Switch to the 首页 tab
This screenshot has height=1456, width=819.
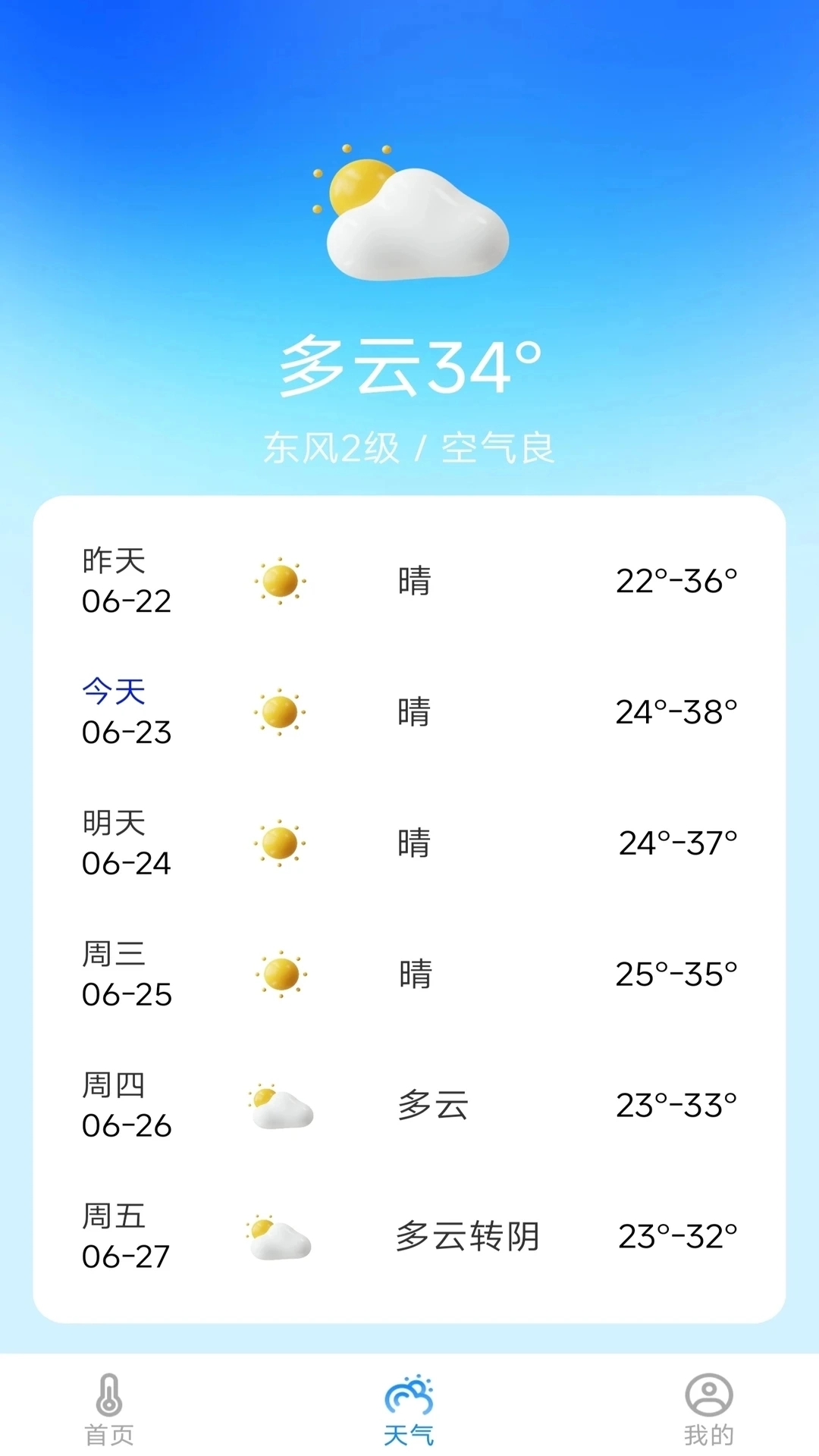pos(109,1407)
